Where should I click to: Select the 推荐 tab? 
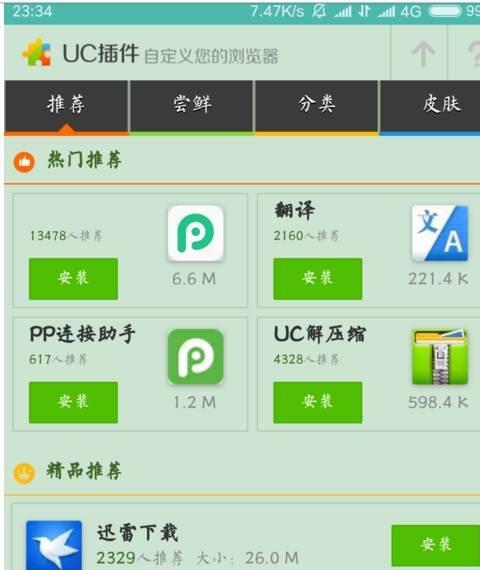66,104
